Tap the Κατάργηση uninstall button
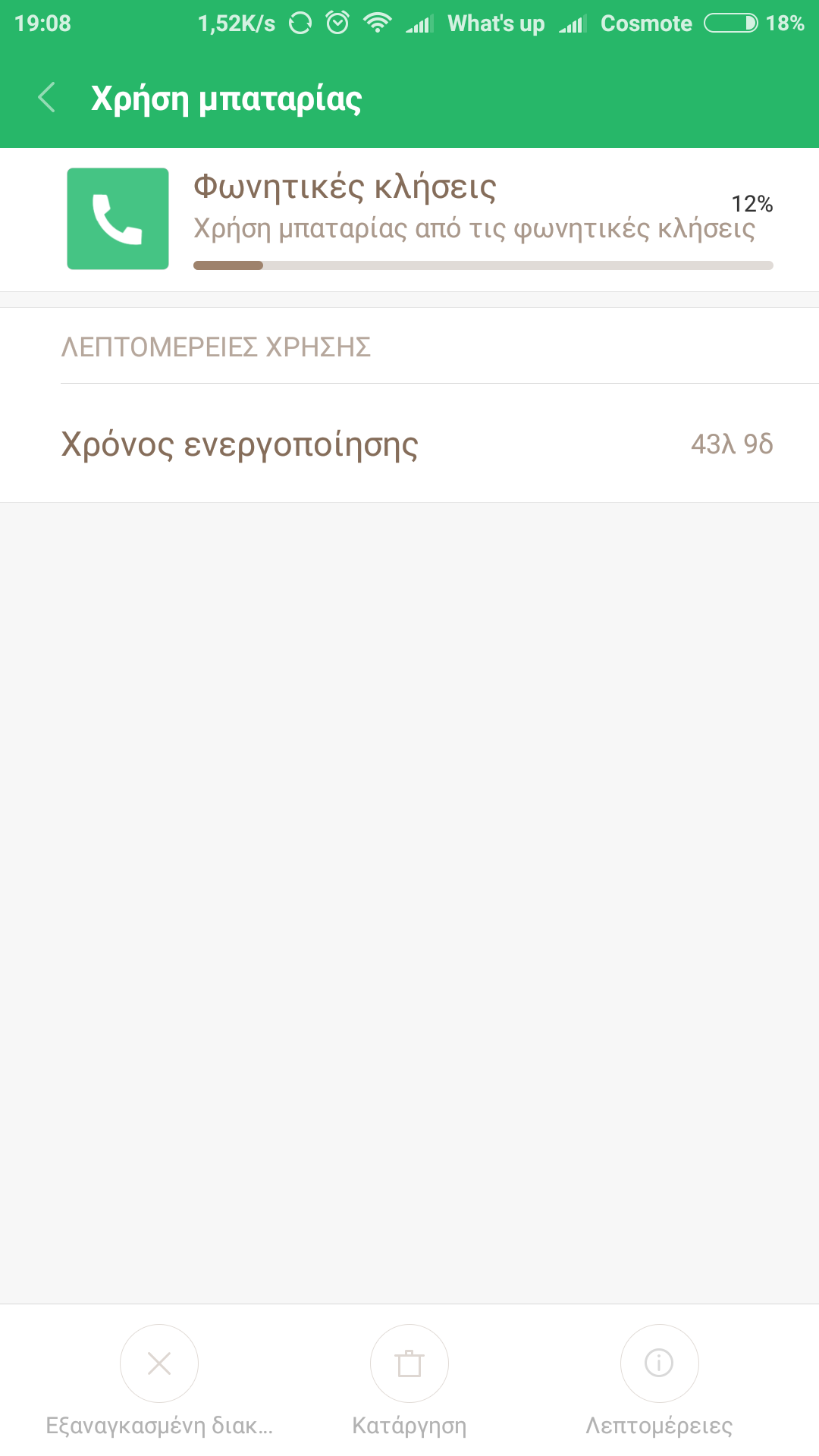The width and height of the screenshot is (819, 1456). (x=409, y=1363)
